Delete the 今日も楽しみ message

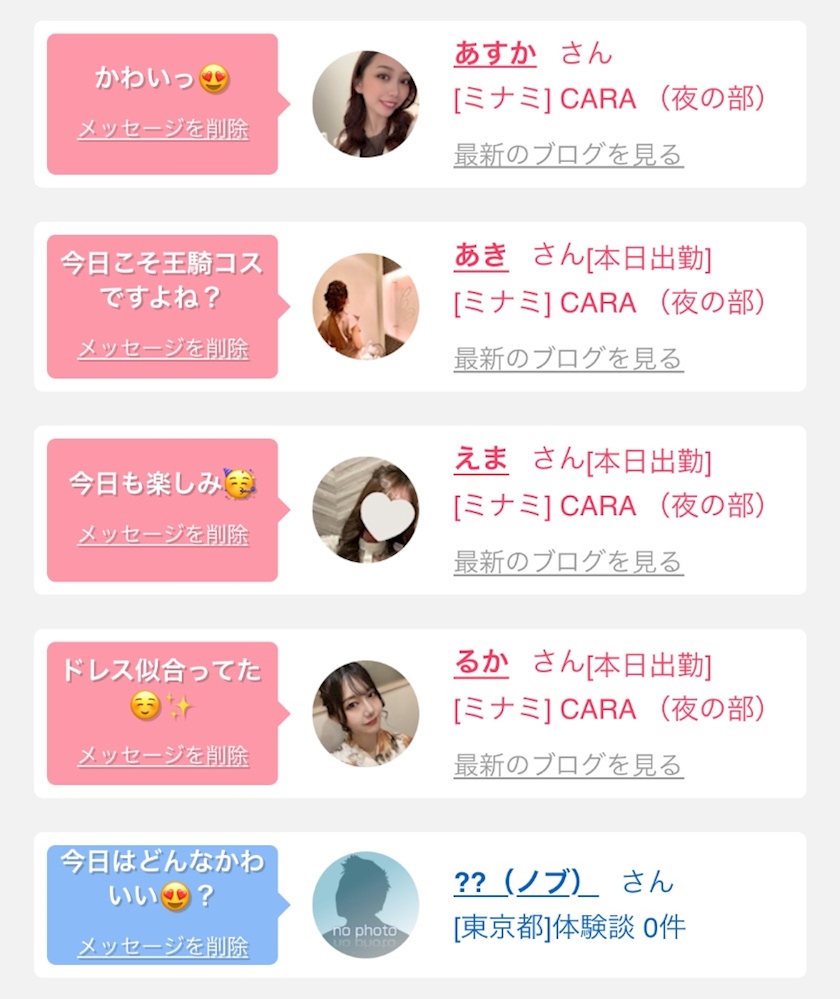163,535
